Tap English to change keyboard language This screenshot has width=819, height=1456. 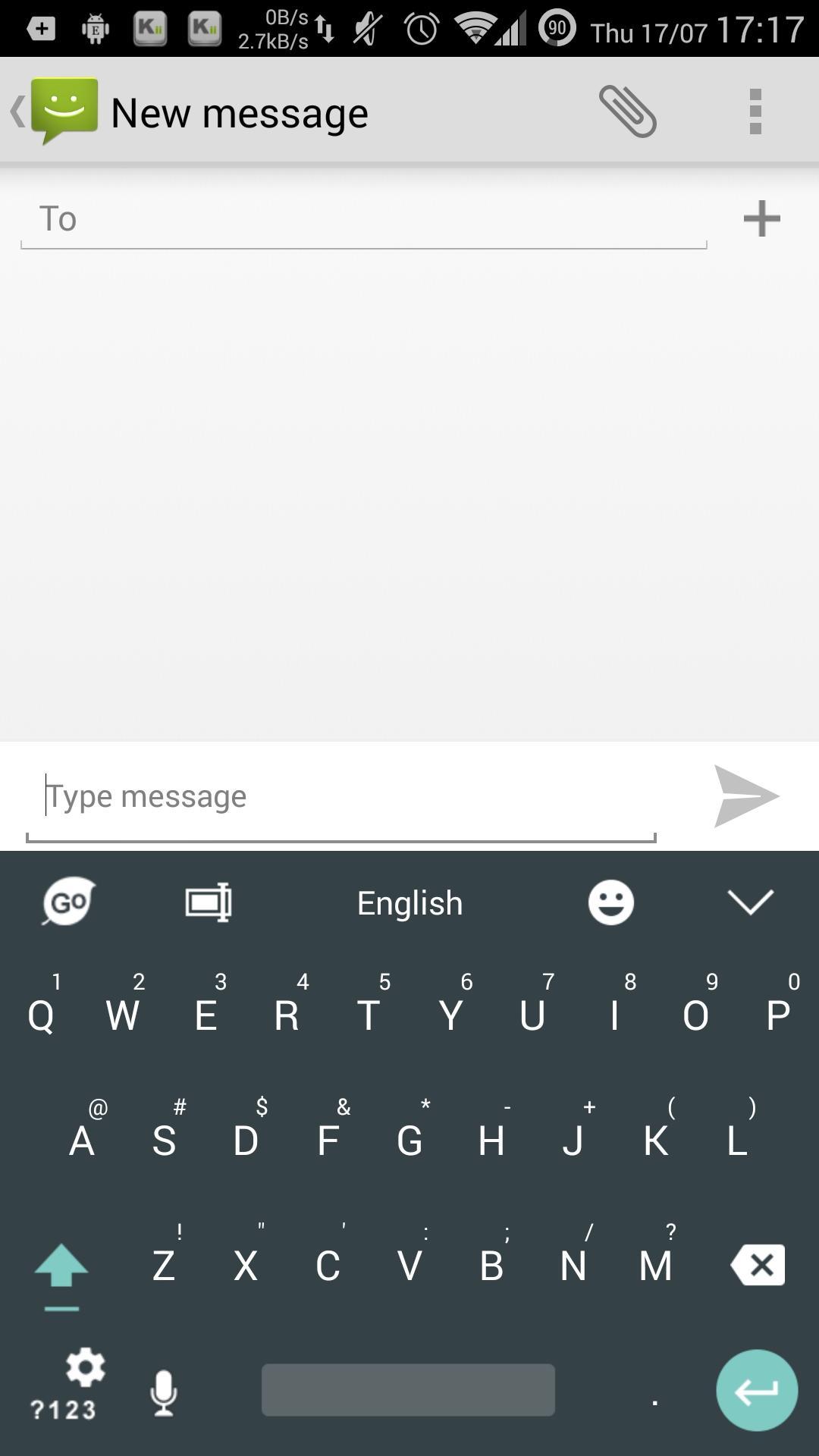(409, 902)
